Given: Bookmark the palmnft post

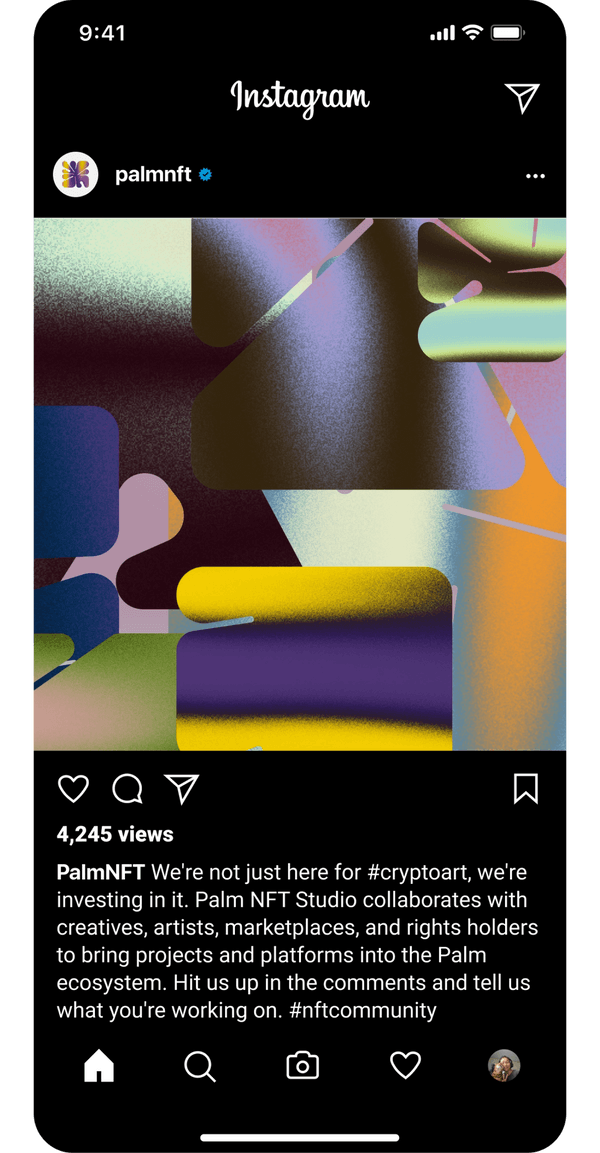Looking at the screenshot, I should point(526,789).
